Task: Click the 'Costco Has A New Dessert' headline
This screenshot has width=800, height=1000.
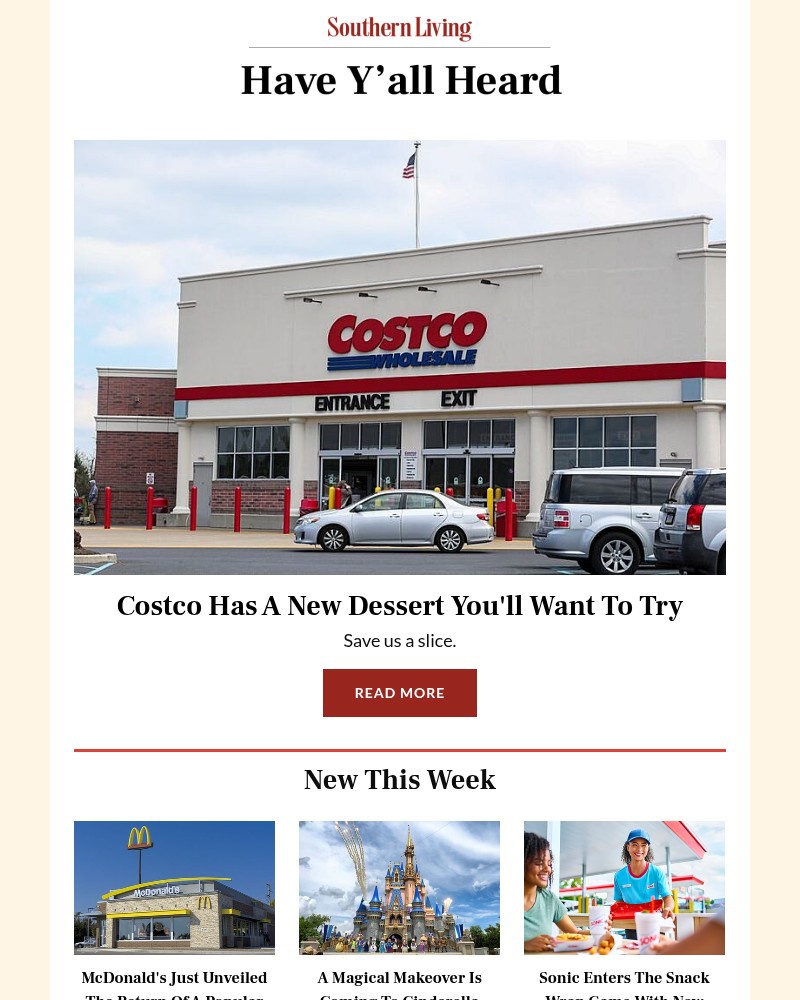Action: pyautogui.click(x=400, y=605)
